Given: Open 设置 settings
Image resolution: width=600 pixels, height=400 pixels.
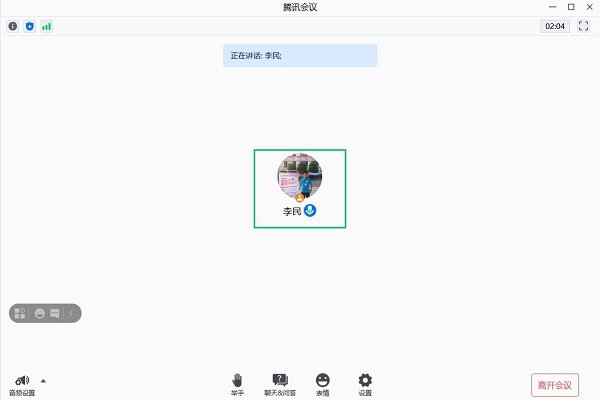Looking at the screenshot, I should point(365,384).
